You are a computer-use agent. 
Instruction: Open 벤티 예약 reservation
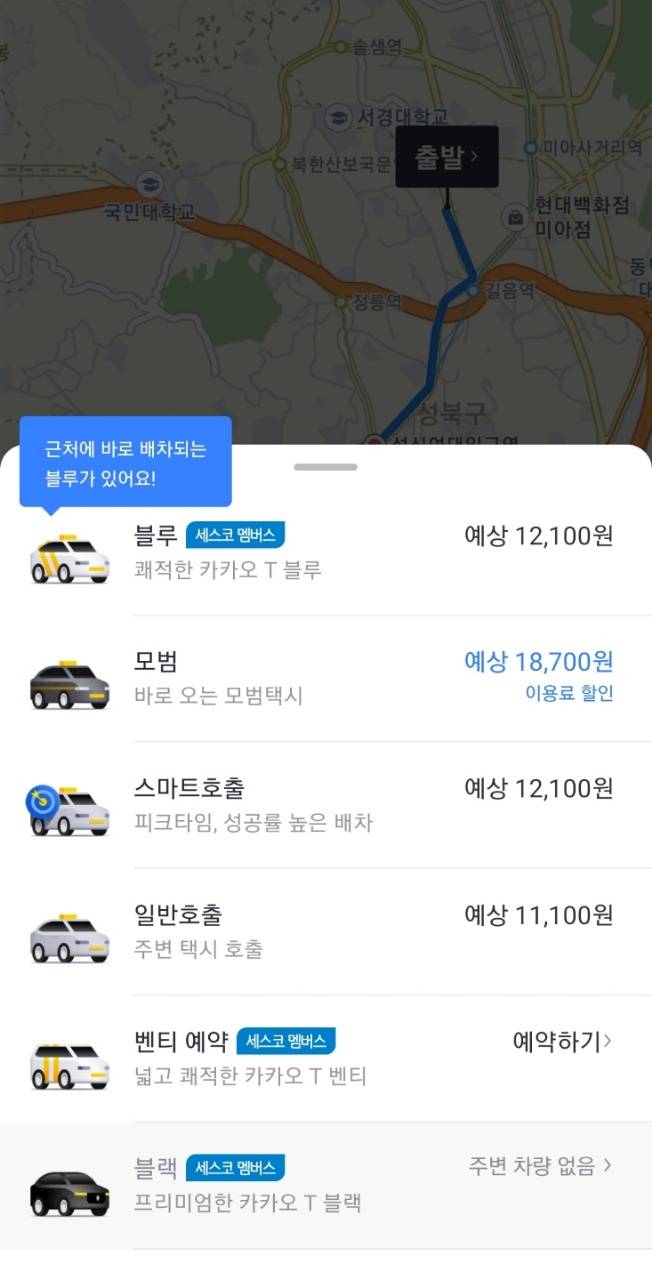pos(325,1058)
